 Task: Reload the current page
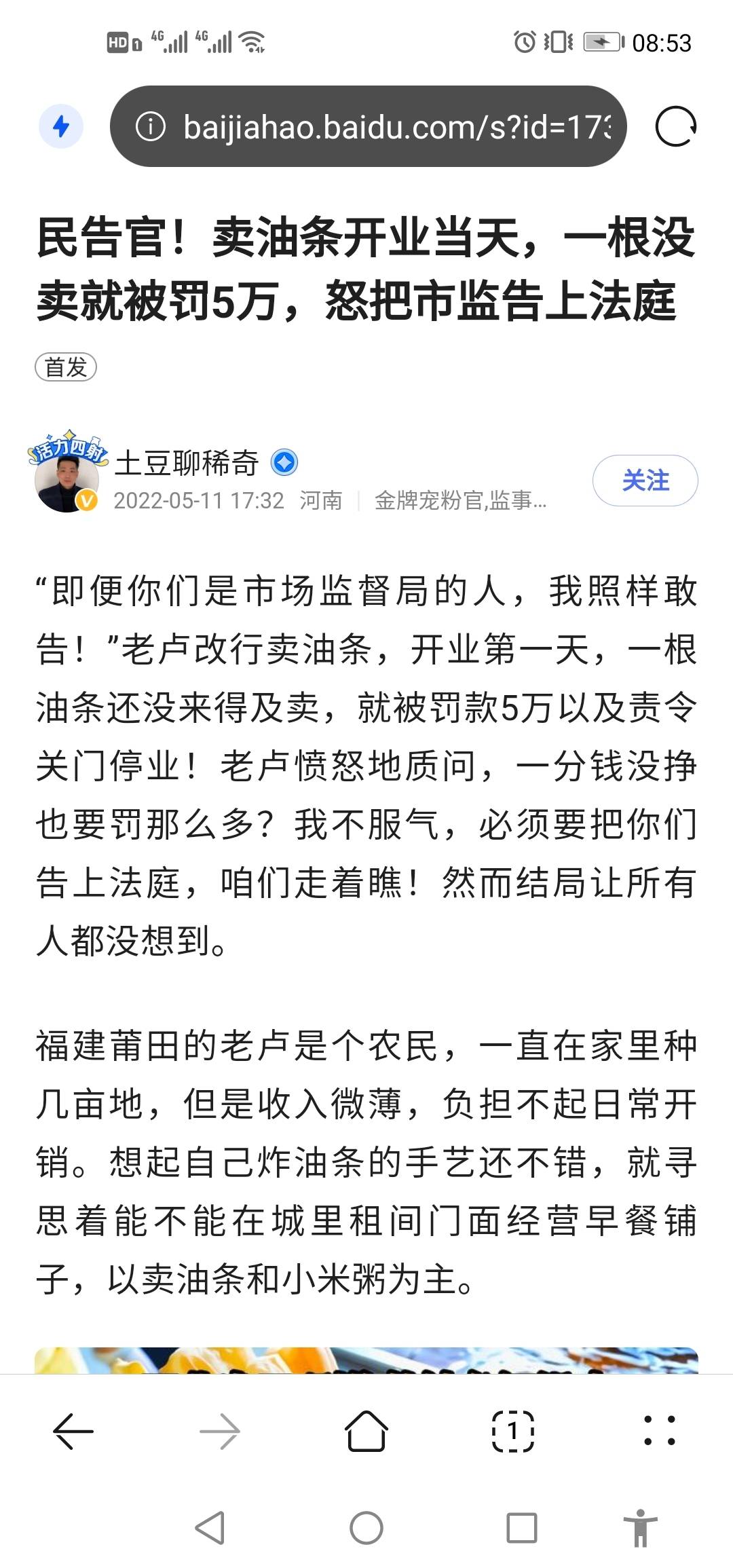[675, 127]
